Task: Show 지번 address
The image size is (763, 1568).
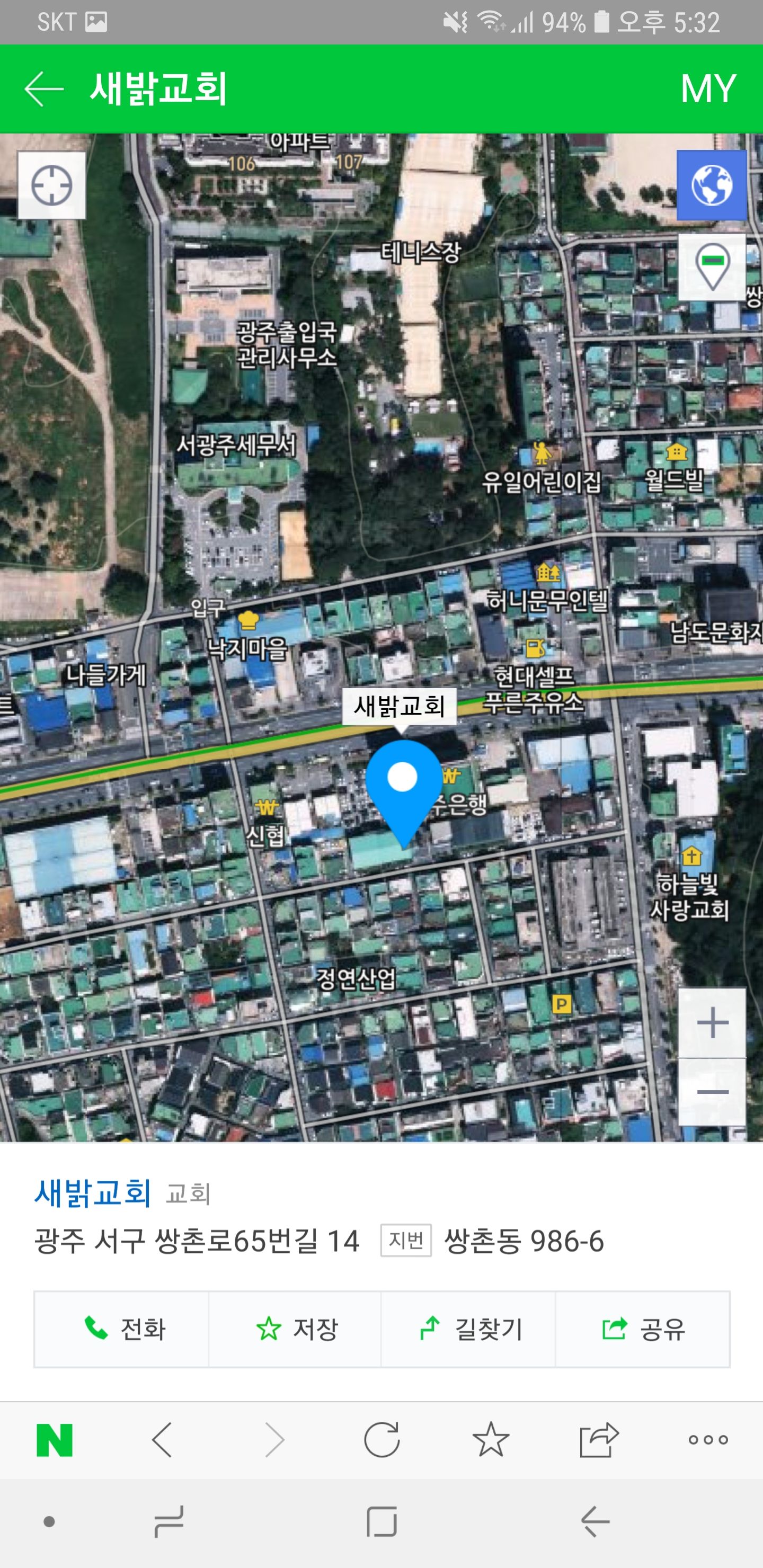Action: click(405, 1241)
